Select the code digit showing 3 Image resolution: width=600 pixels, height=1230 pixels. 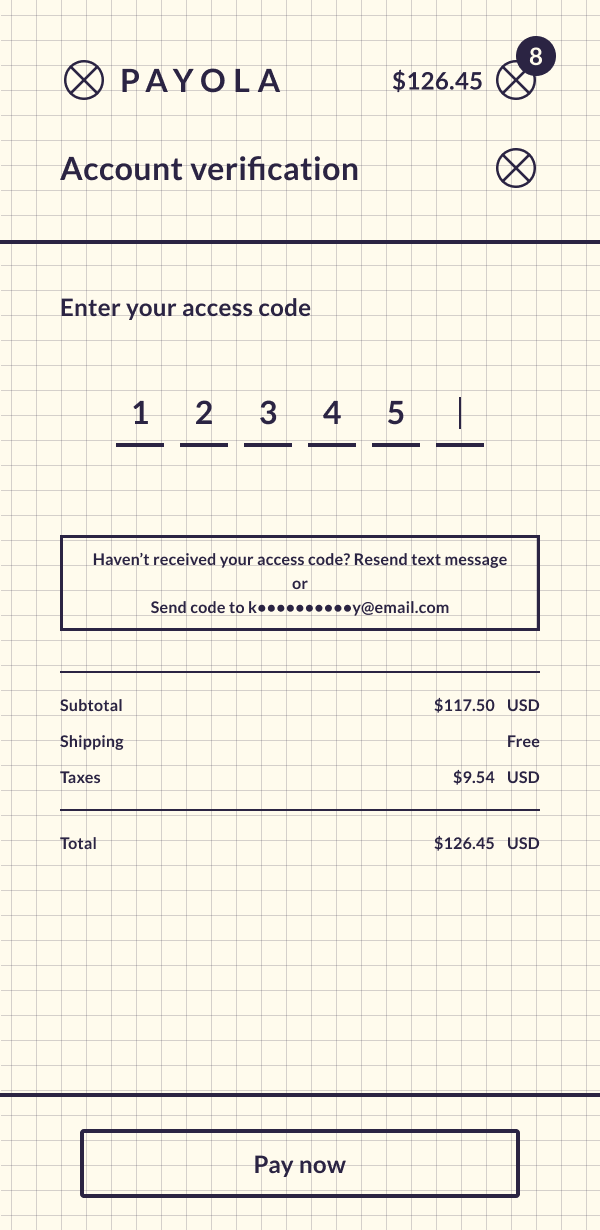(x=268, y=416)
